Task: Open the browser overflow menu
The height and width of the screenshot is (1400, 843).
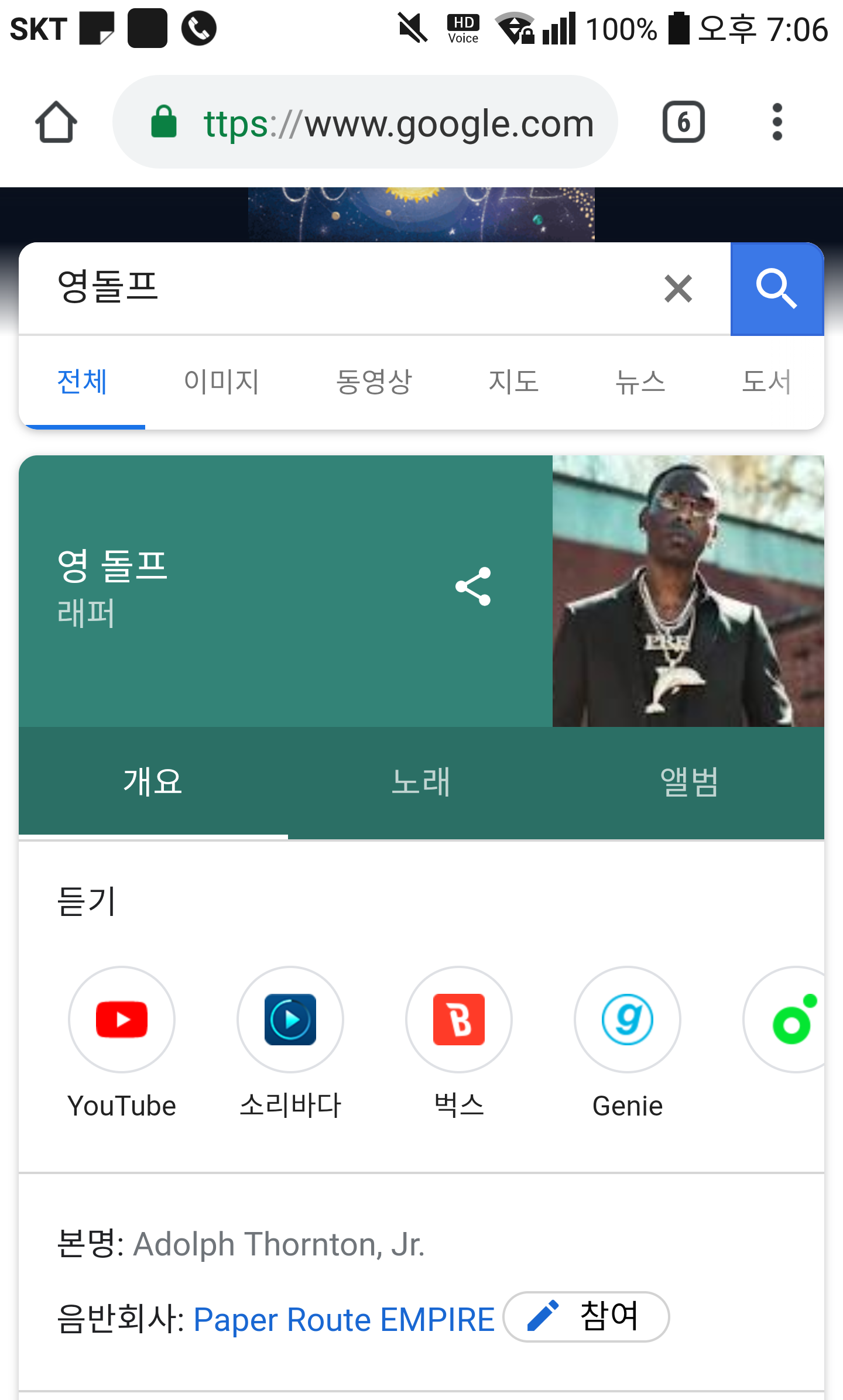Action: pos(777,122)
